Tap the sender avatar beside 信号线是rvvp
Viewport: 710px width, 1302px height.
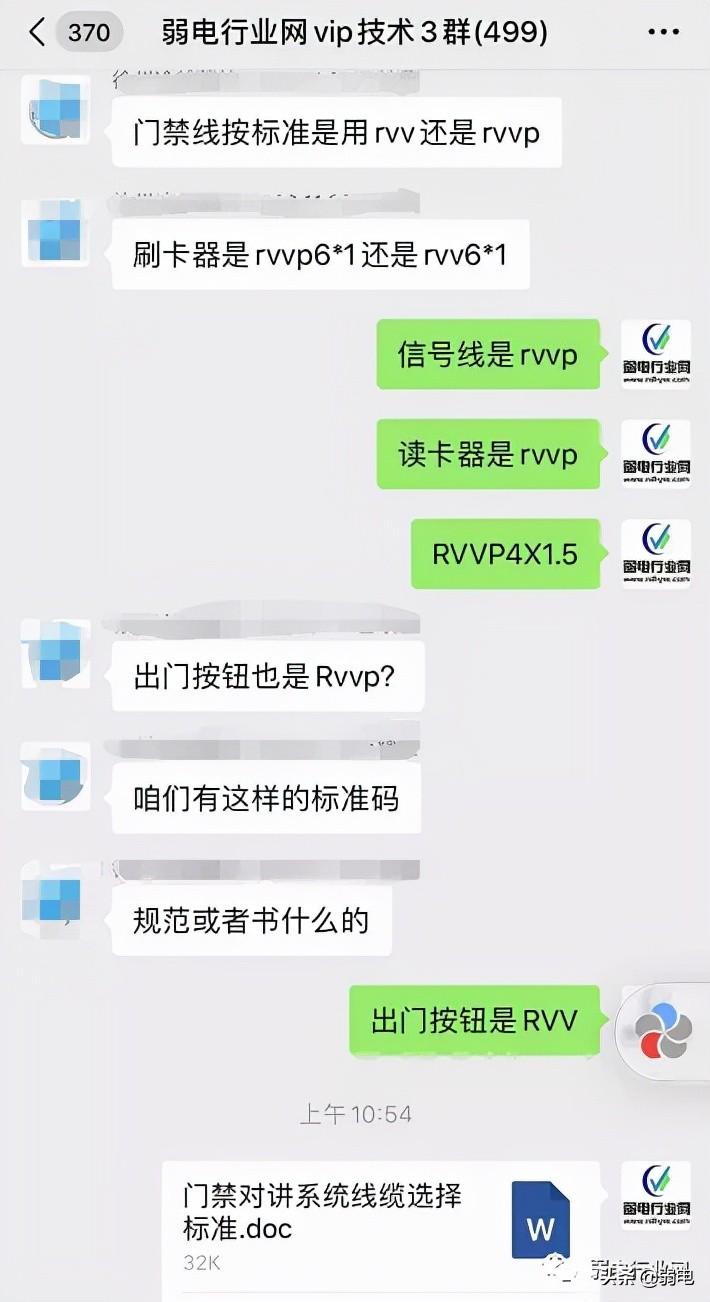coord(656,354)
